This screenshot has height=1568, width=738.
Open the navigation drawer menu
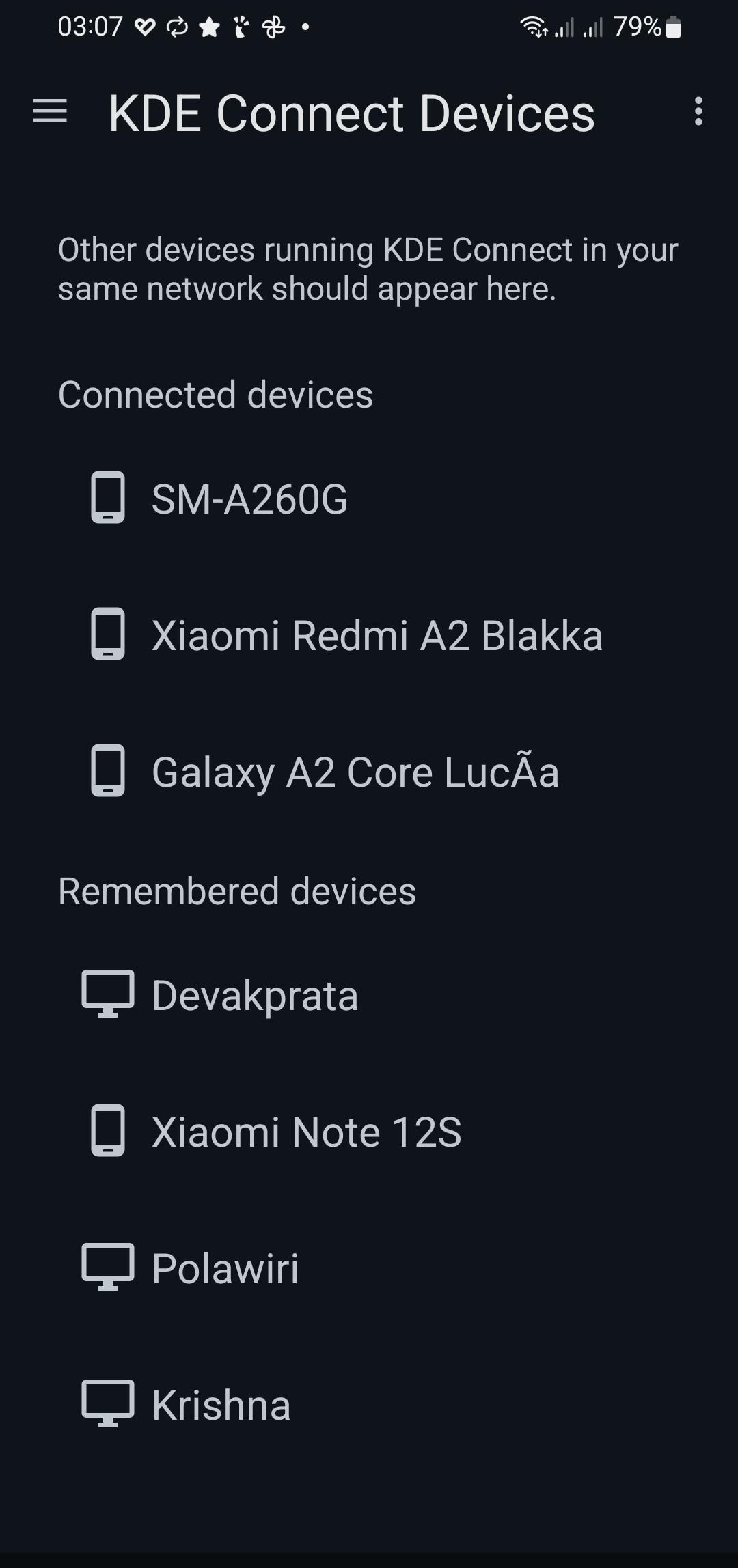tap(50, 111)
